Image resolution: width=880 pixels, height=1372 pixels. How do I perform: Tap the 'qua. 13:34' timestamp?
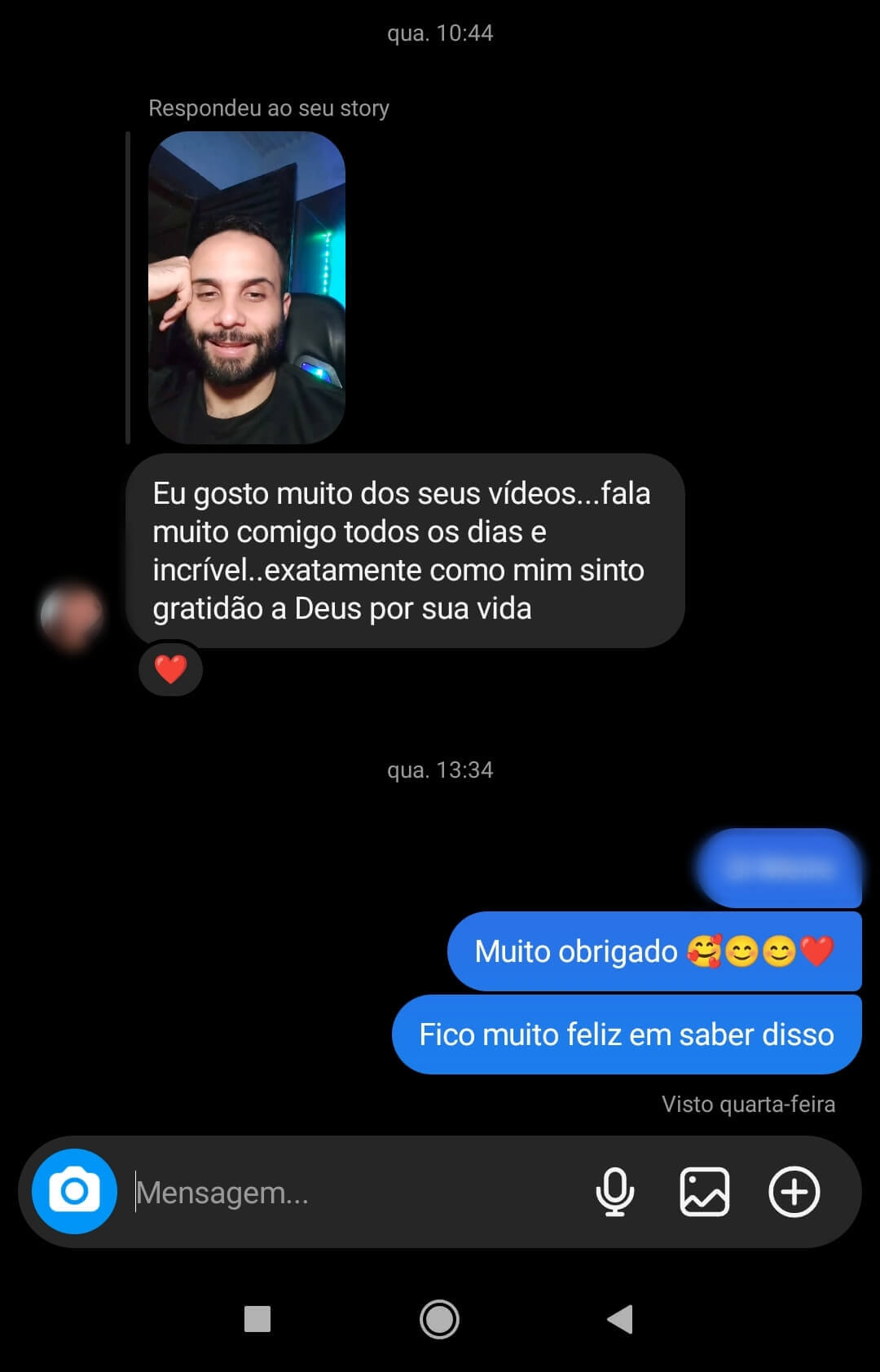(440, 769)
